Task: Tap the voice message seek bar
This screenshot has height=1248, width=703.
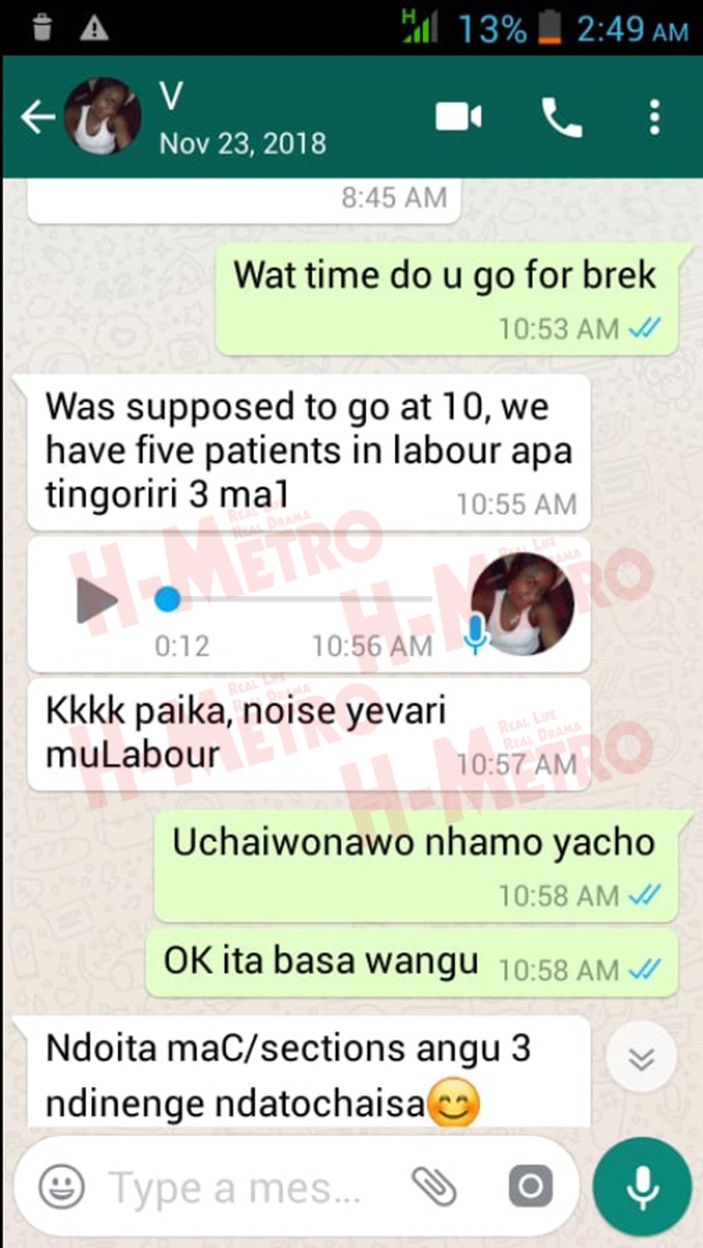Action: 300,600
